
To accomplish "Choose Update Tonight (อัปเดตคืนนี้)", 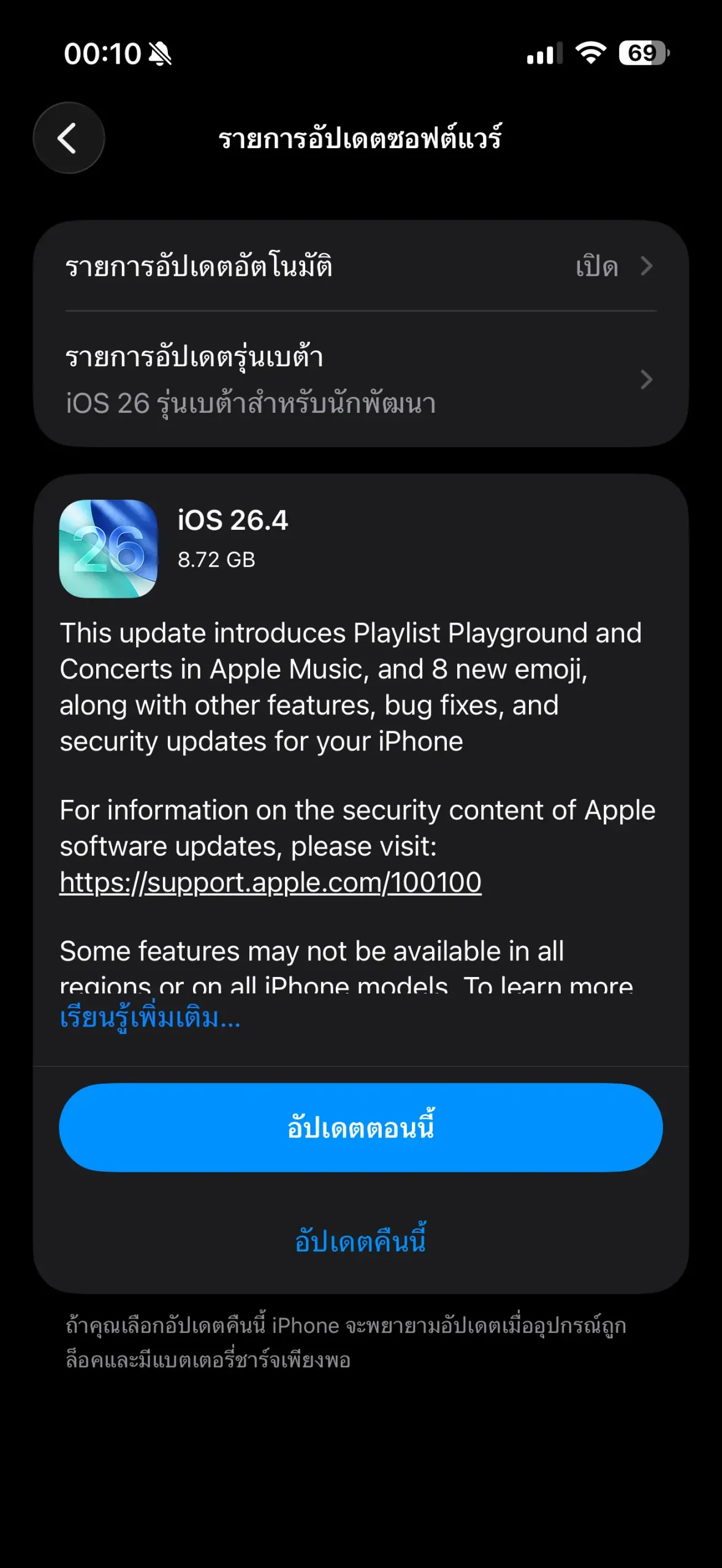I will (x=360, y=1240).
